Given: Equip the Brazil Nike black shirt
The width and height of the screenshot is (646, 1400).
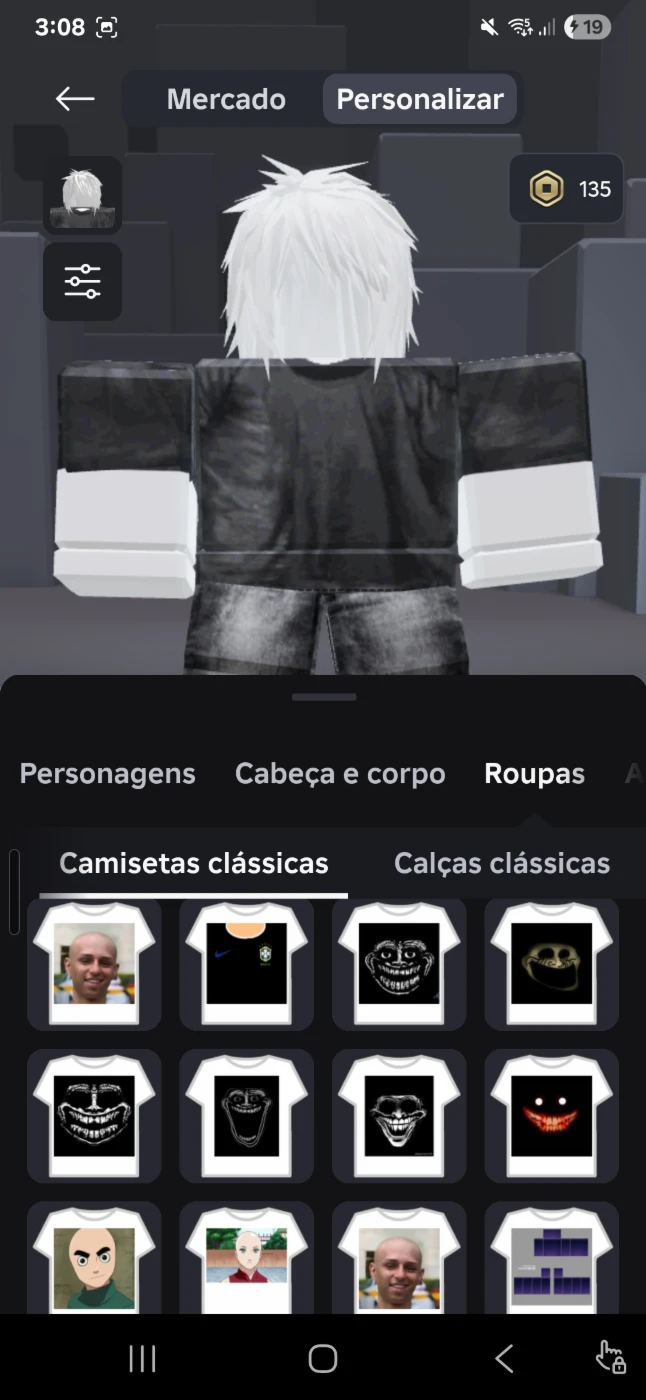Looking at the screenshot, I should coord(246,964).
